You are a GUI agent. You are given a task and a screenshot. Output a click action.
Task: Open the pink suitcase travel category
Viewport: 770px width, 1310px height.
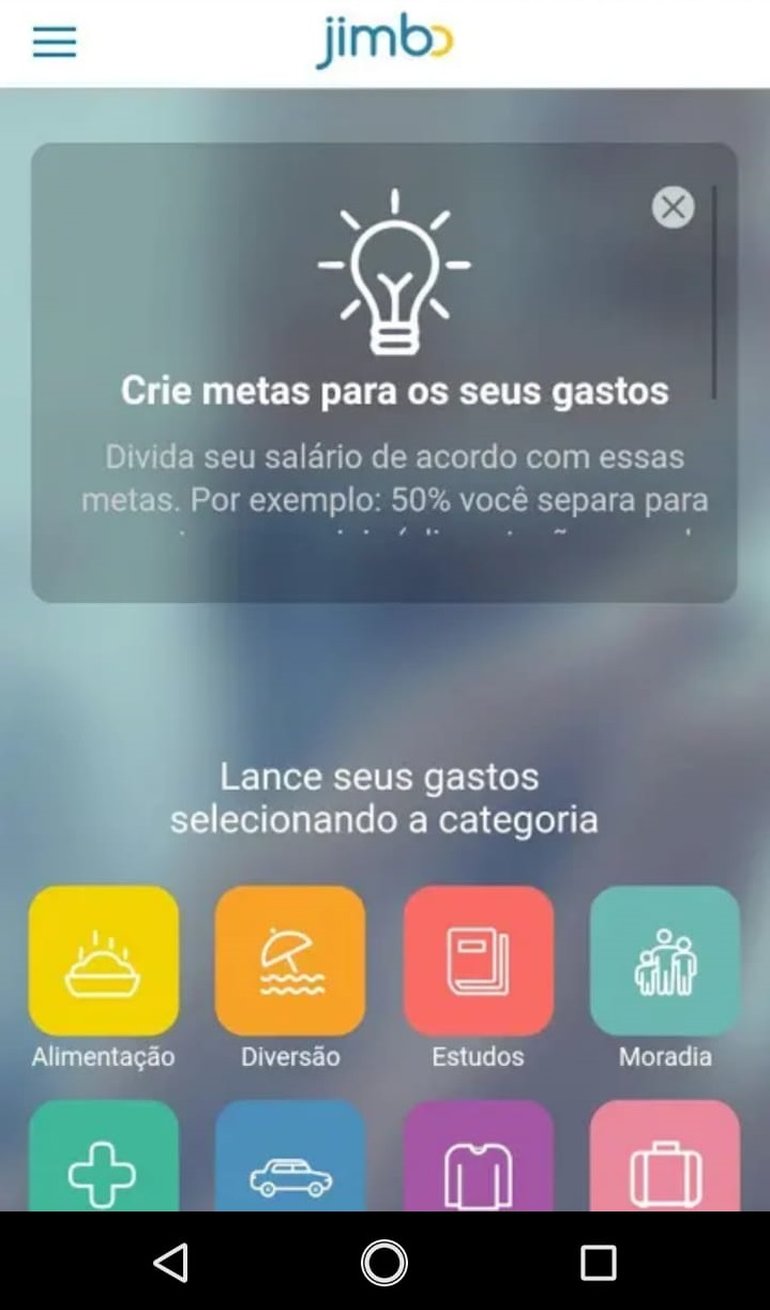[665, 1156]
